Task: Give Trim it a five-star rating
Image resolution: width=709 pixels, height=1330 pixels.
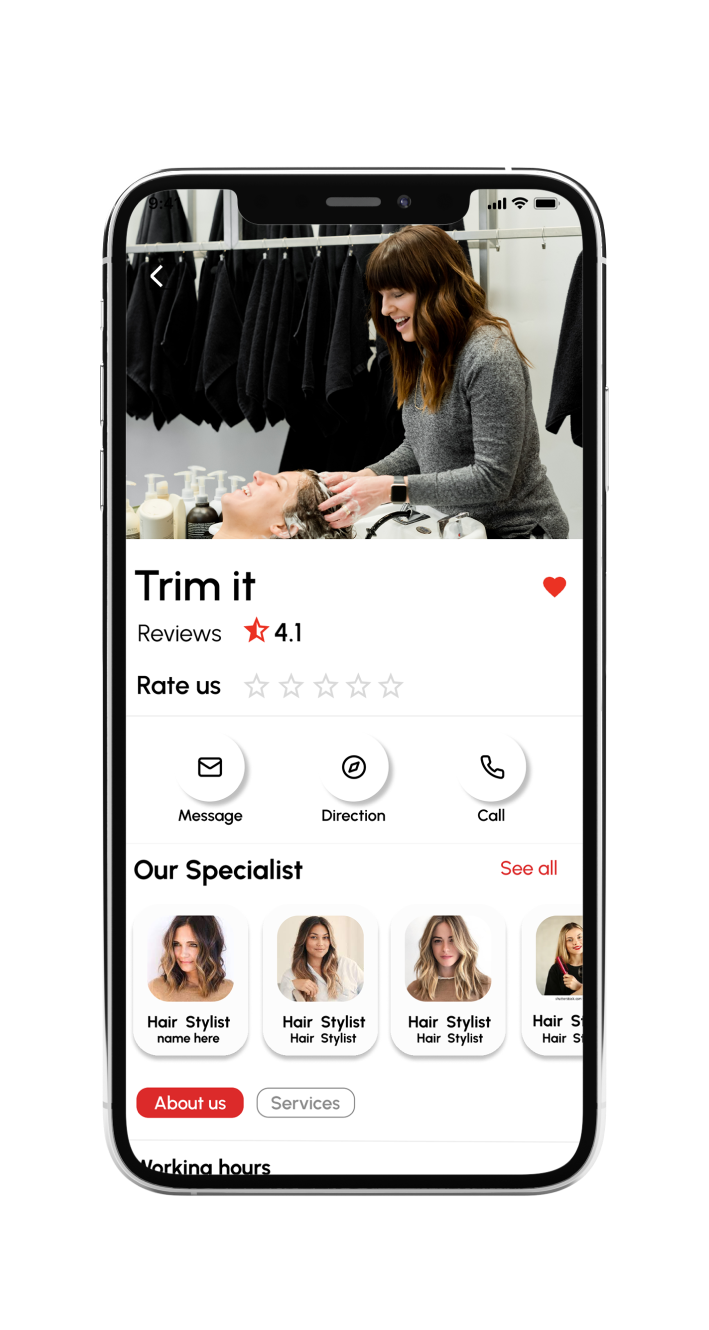Action: [391, 686]
